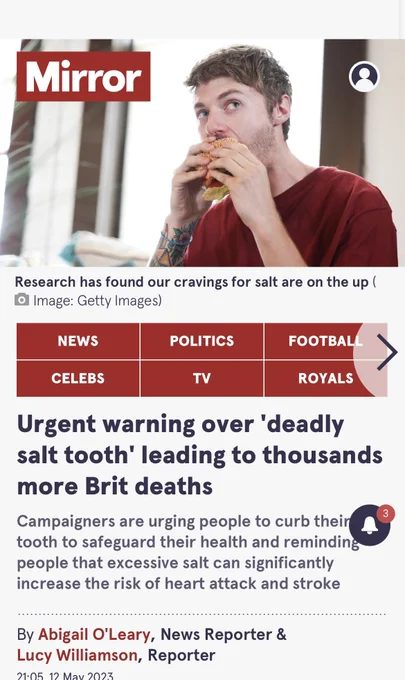Open the notifications bell
405x680 pixels.
pyautogui.click(x=370, y=525)
